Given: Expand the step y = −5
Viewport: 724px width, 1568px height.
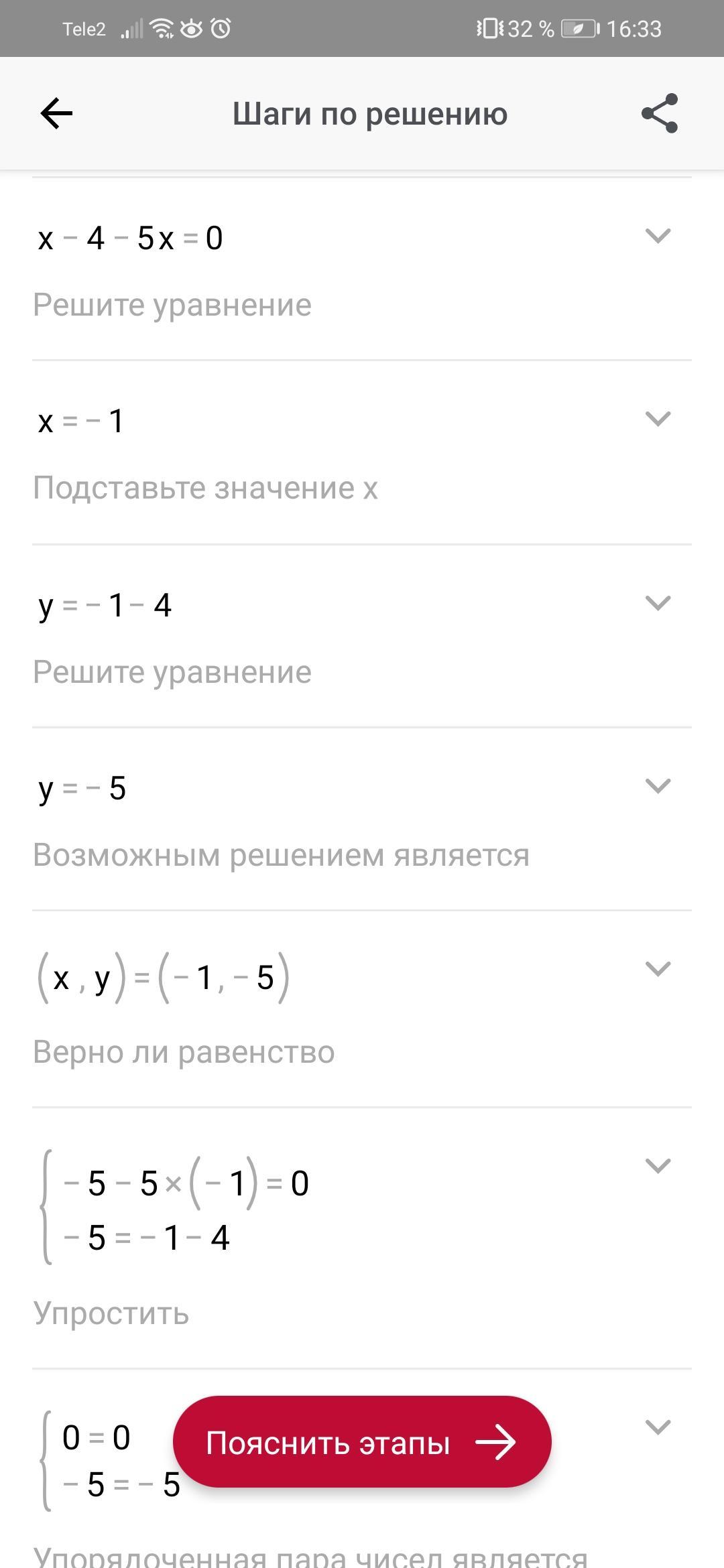Looking at the screenshot, I should pyautogui.click(x=657, y=785).
